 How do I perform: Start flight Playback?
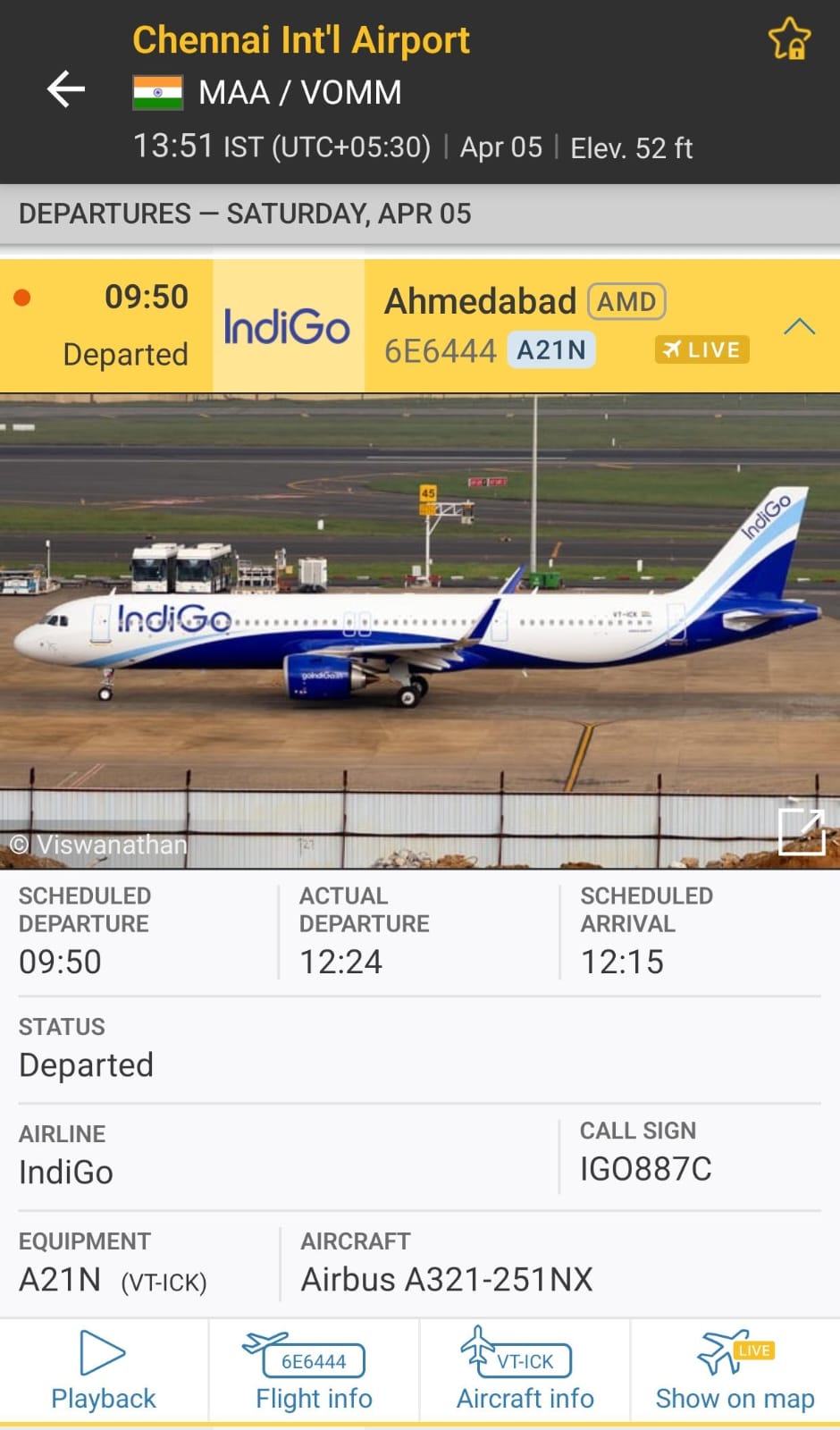[x=104, y=1370]
